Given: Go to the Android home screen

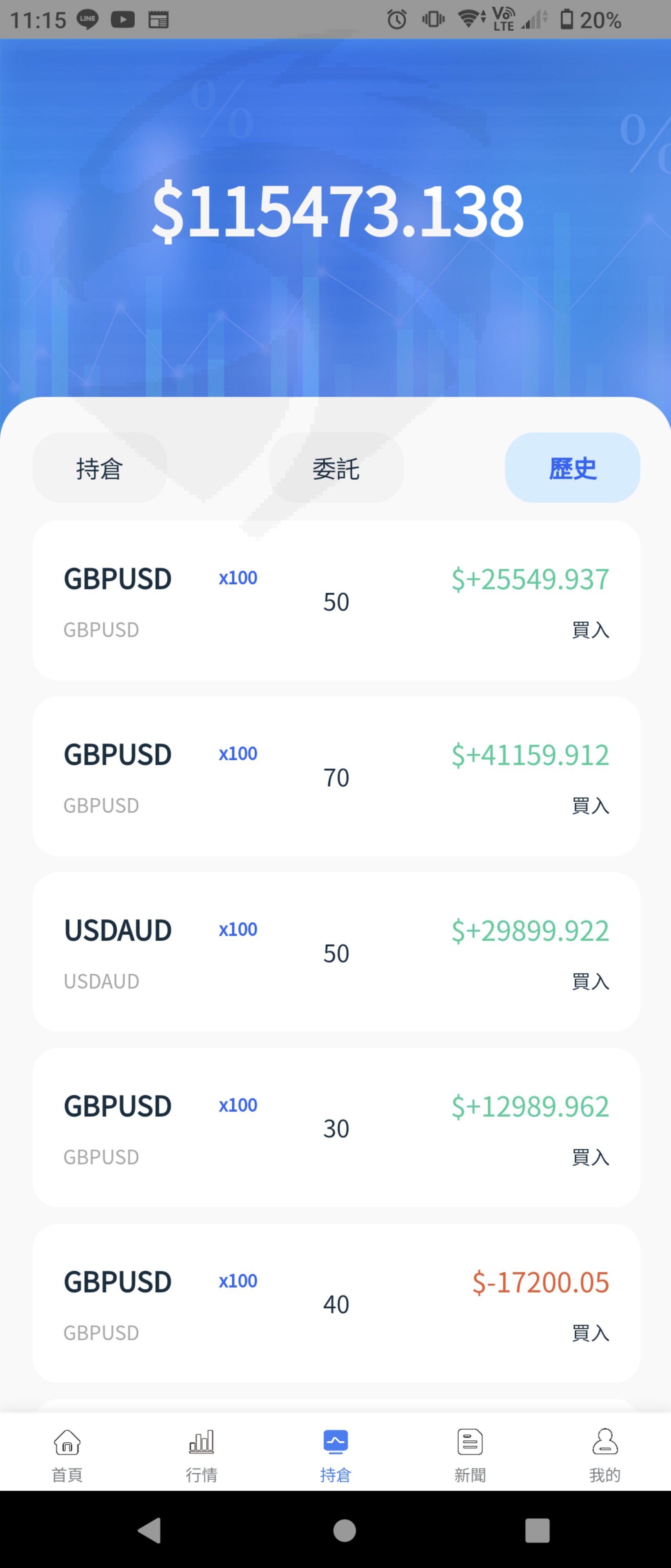Looking at the screenshot, I should coord(344,1530).
